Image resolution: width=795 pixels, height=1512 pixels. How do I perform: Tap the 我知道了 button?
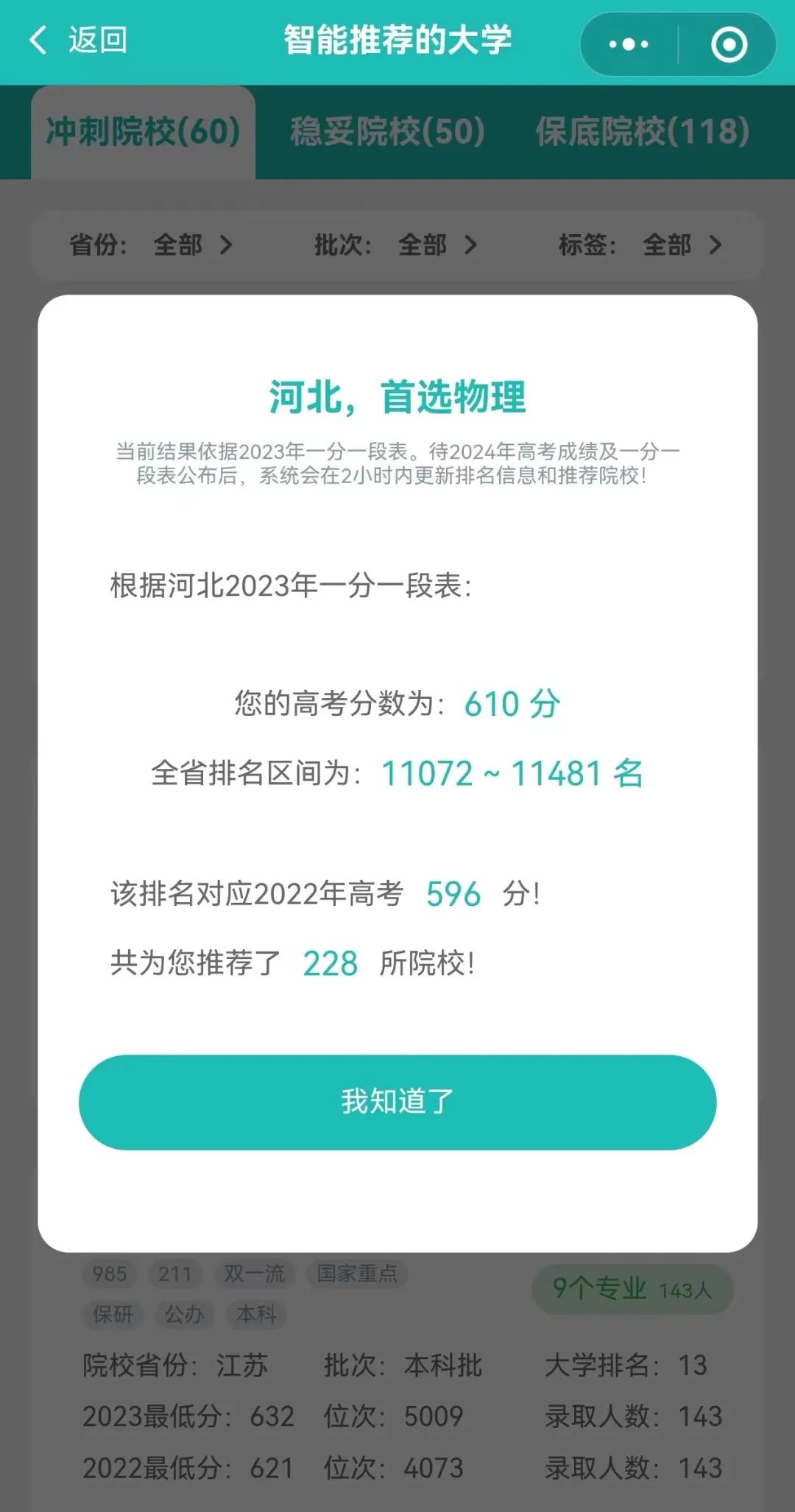click(x=397, y=1102)
